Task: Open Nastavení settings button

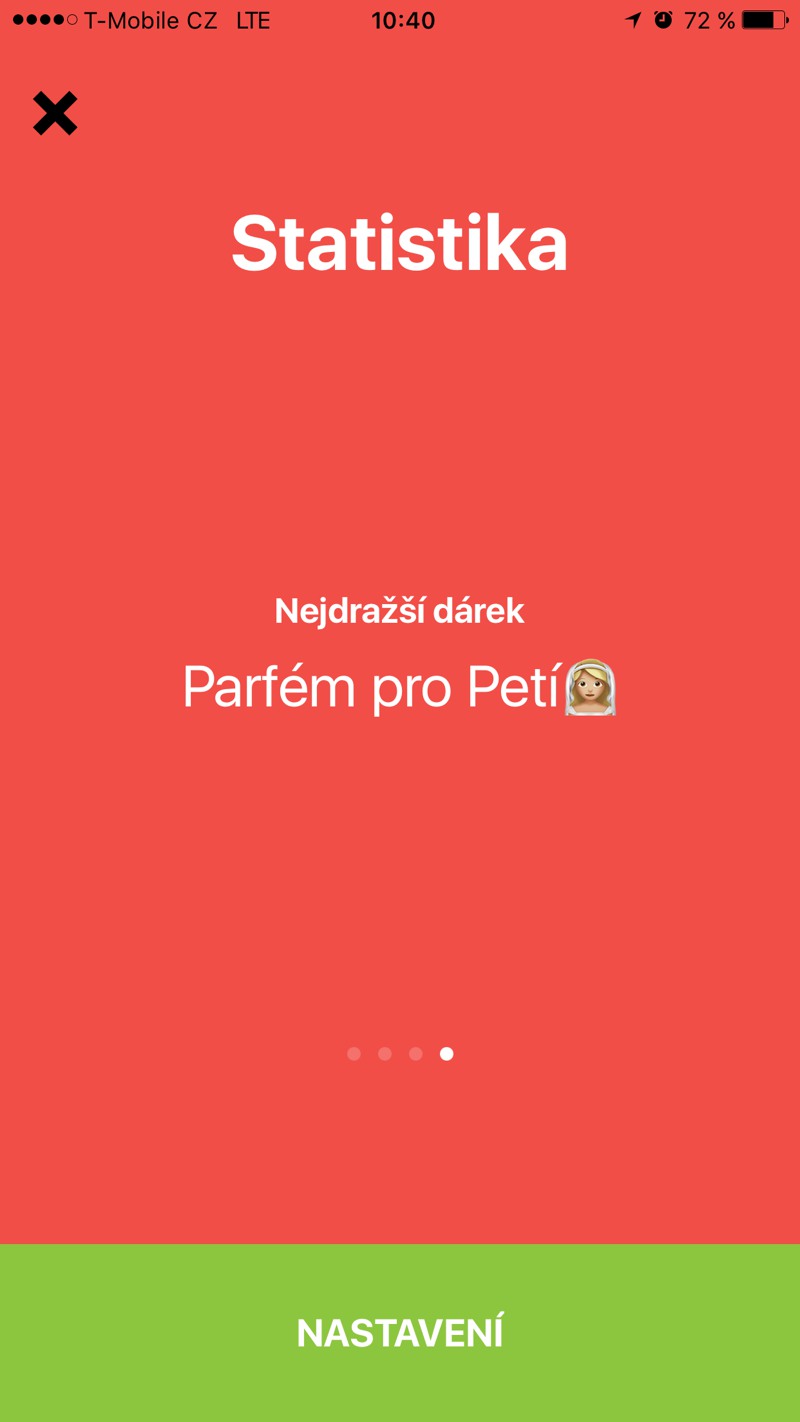Action: coord(400,1332)
